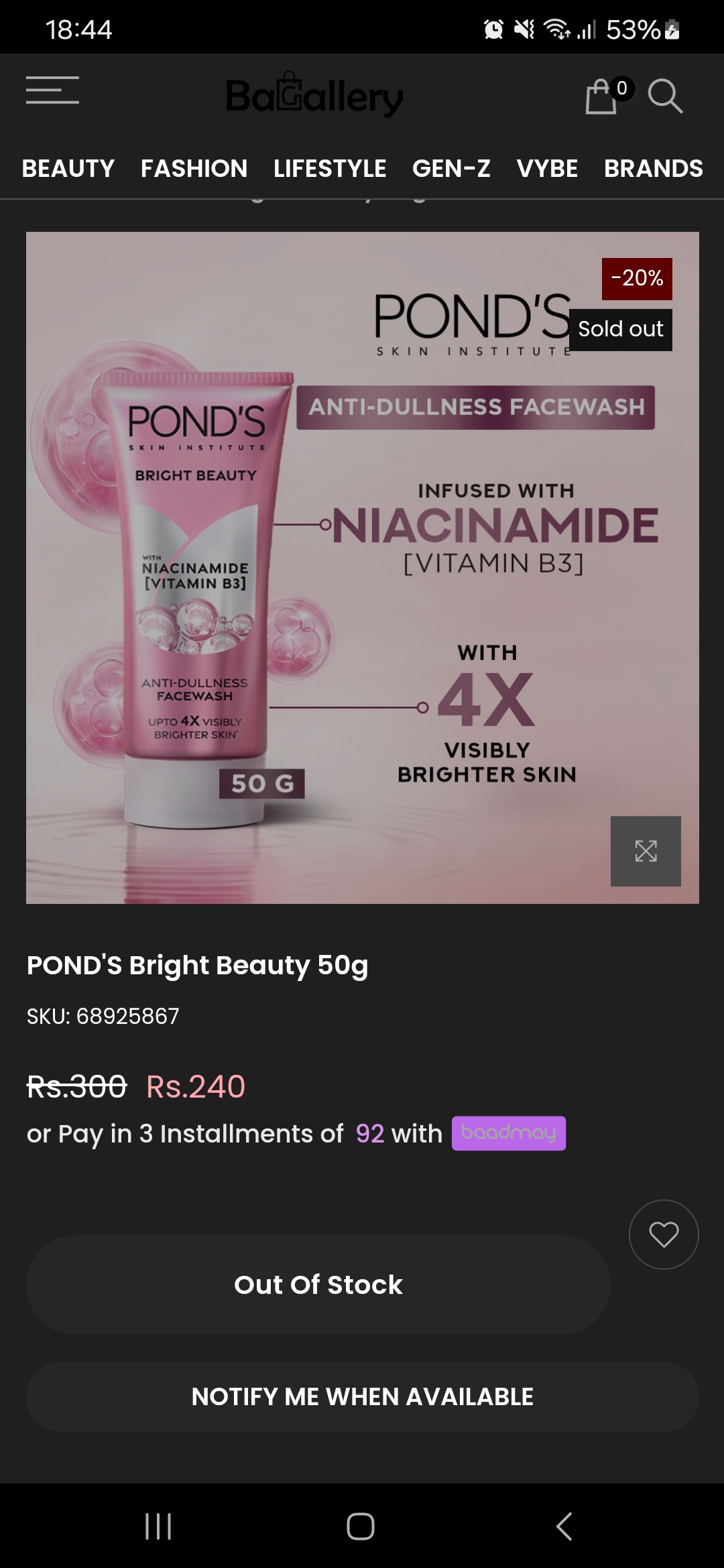
Task: View the BRANDS section
Action: (653, 168)
